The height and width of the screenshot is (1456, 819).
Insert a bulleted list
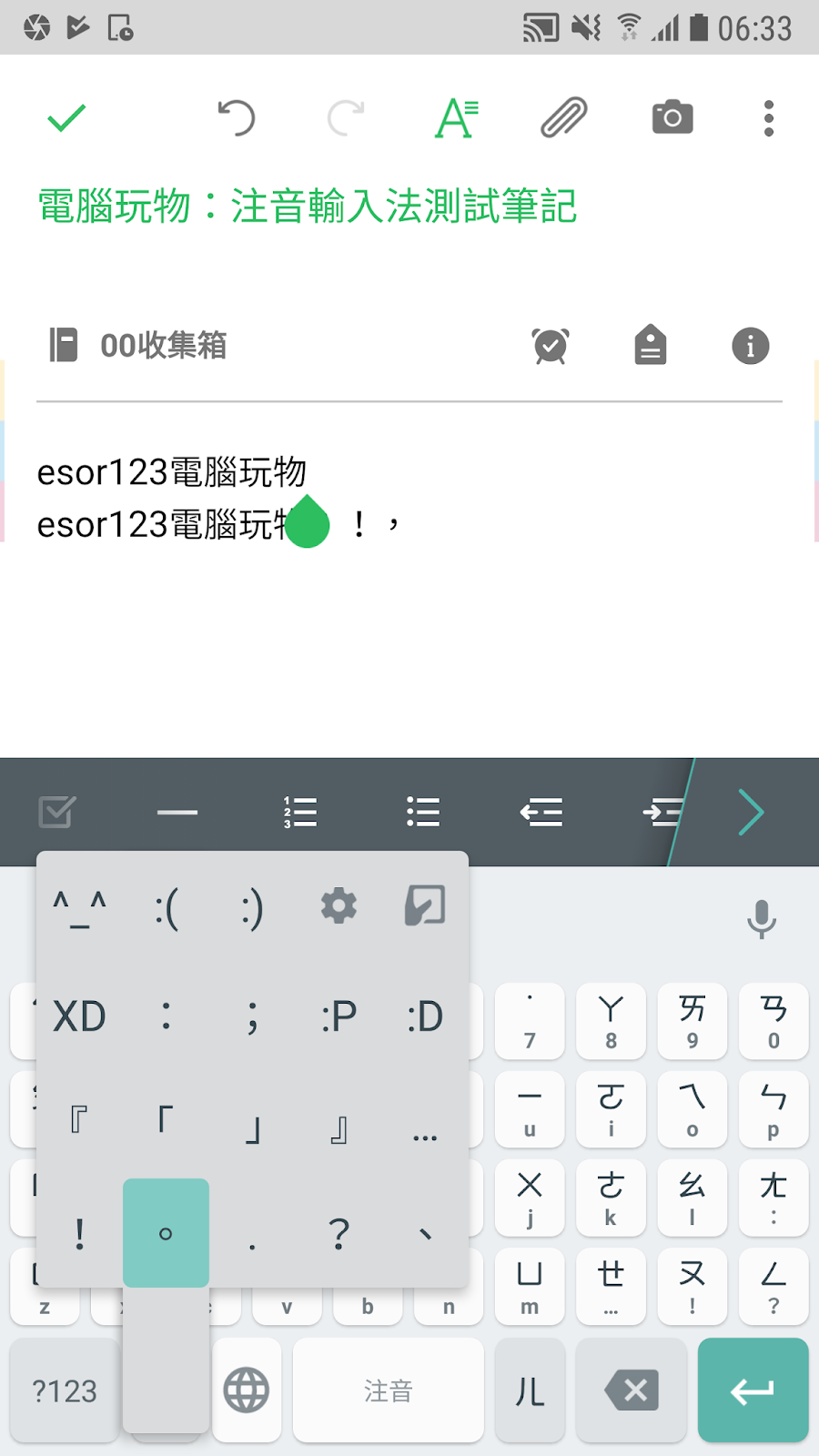click(423, 812)
